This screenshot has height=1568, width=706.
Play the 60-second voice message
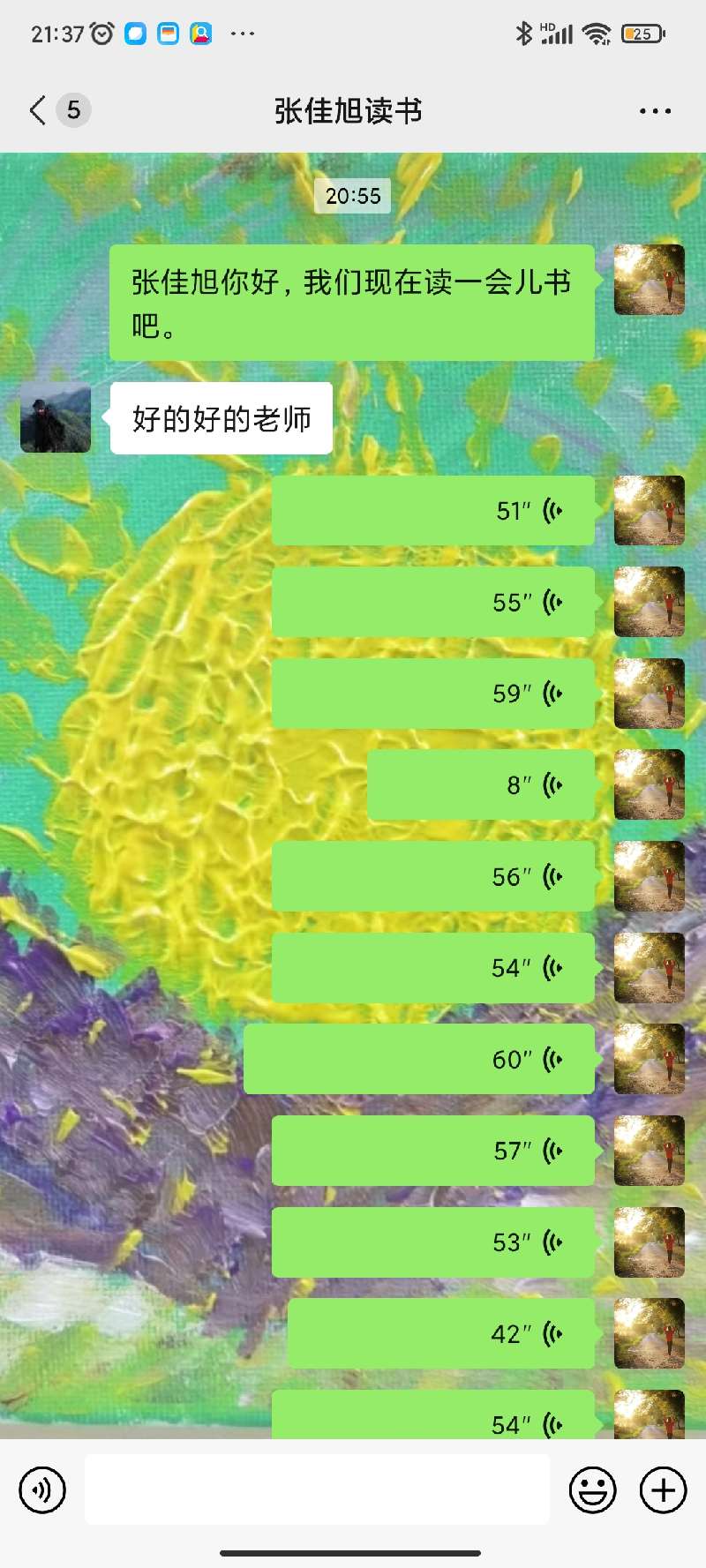pos(419,1059)
